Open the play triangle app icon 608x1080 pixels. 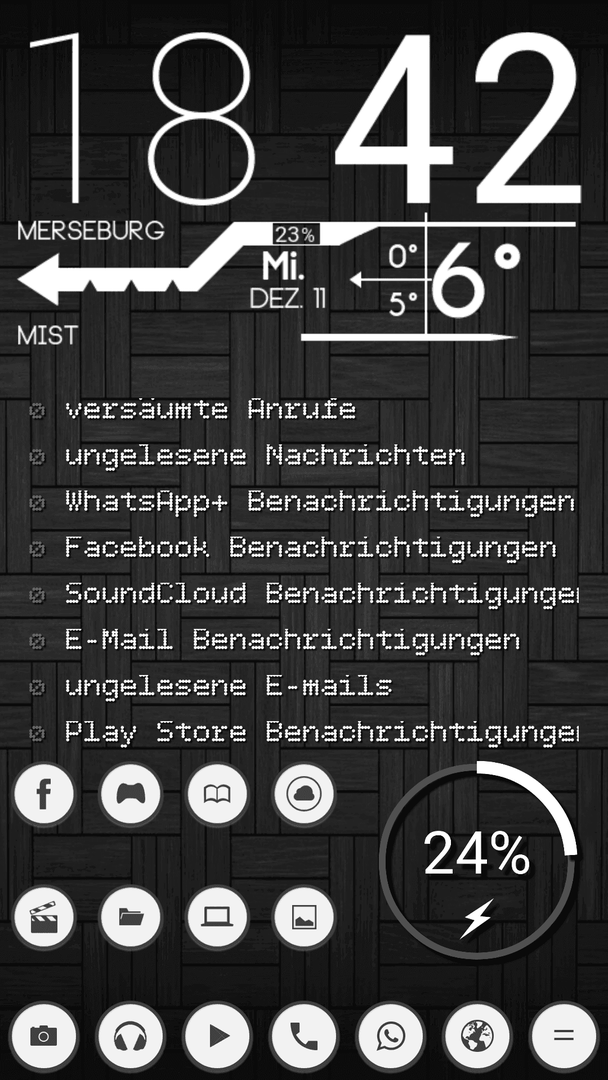pyautogui.click(x=218, y=1036)
